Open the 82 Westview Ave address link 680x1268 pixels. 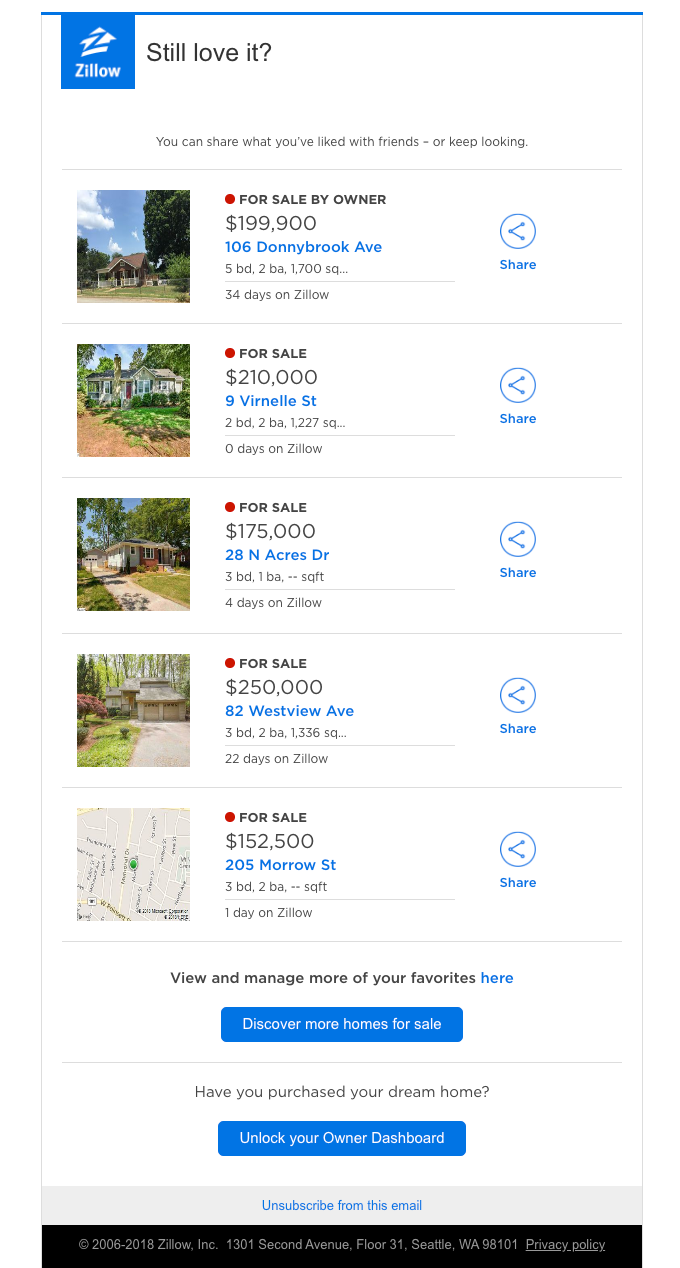point(289,711)
